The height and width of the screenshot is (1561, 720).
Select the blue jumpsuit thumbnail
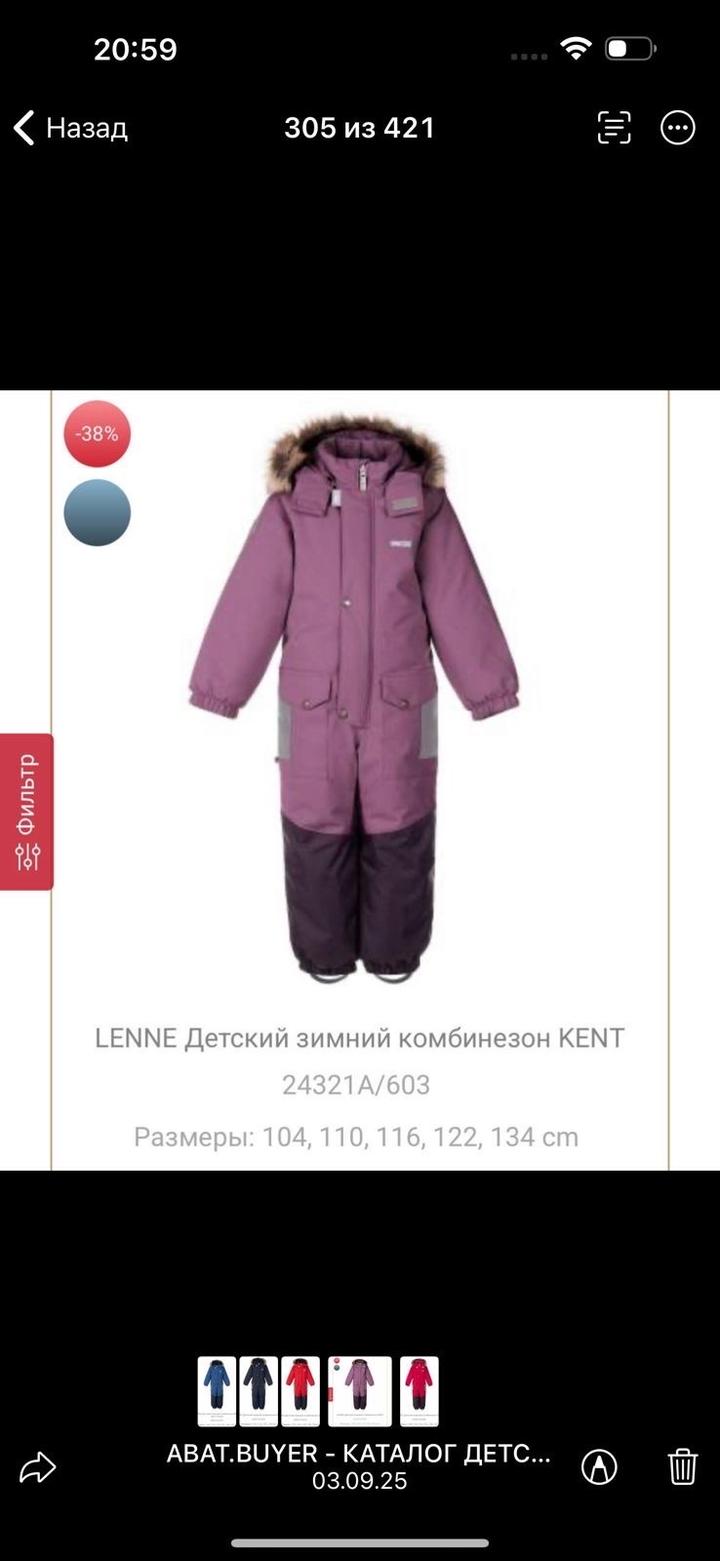pos(216,1390)
